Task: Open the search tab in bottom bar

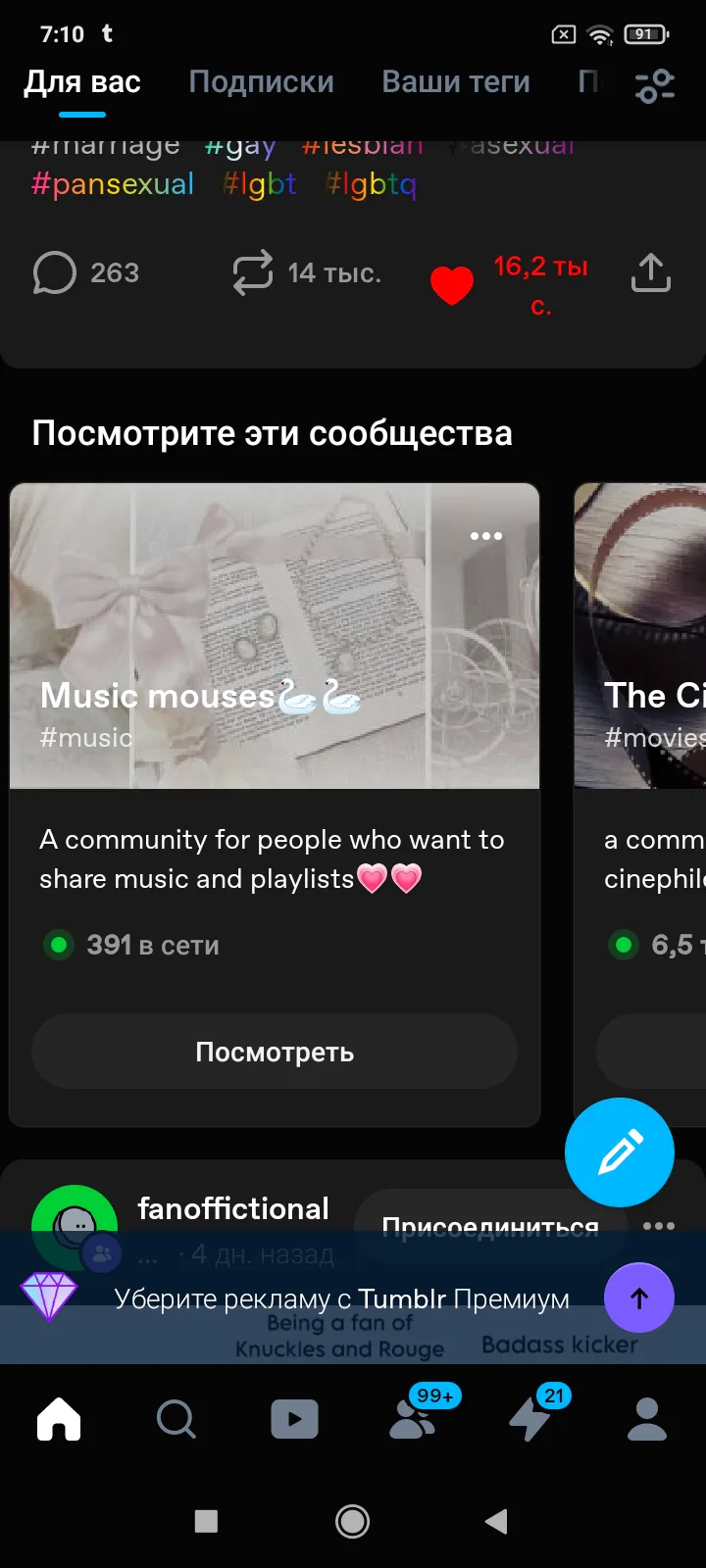Action: (176, 1418)
